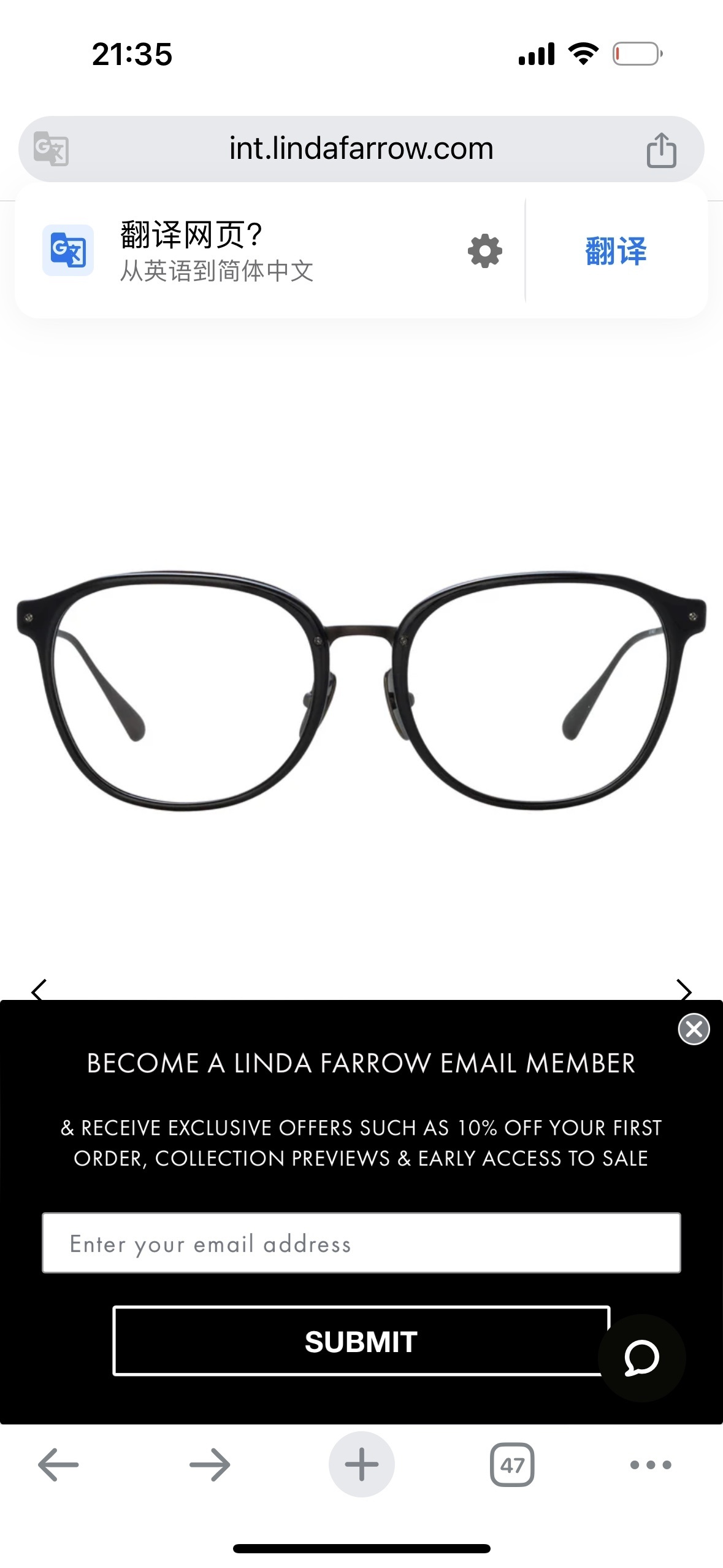Open a new browser tab
Image resolution: width=723 pixels, height=1568 pixels.
pos(361,1465)
